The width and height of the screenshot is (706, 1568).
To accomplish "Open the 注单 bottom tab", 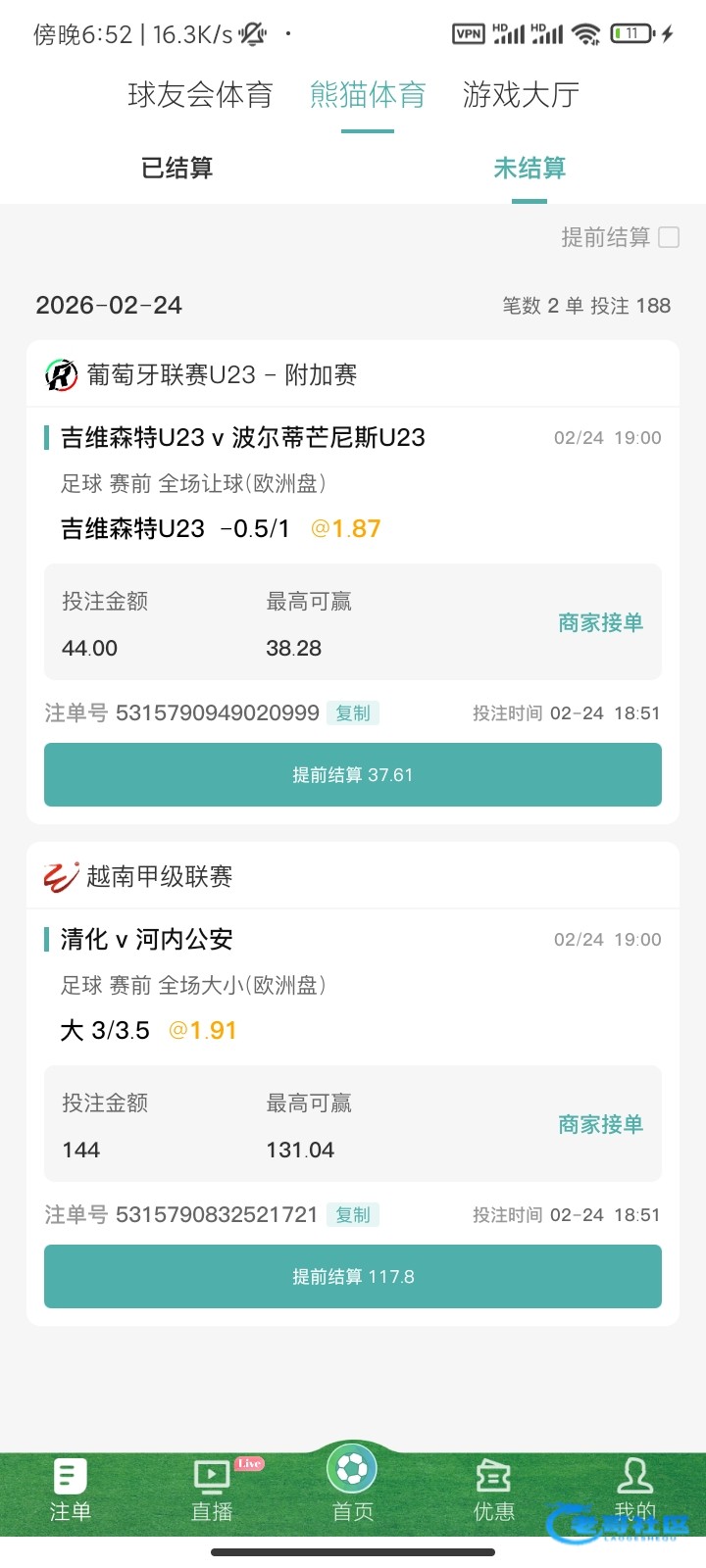I will (x=71, y=1490).
